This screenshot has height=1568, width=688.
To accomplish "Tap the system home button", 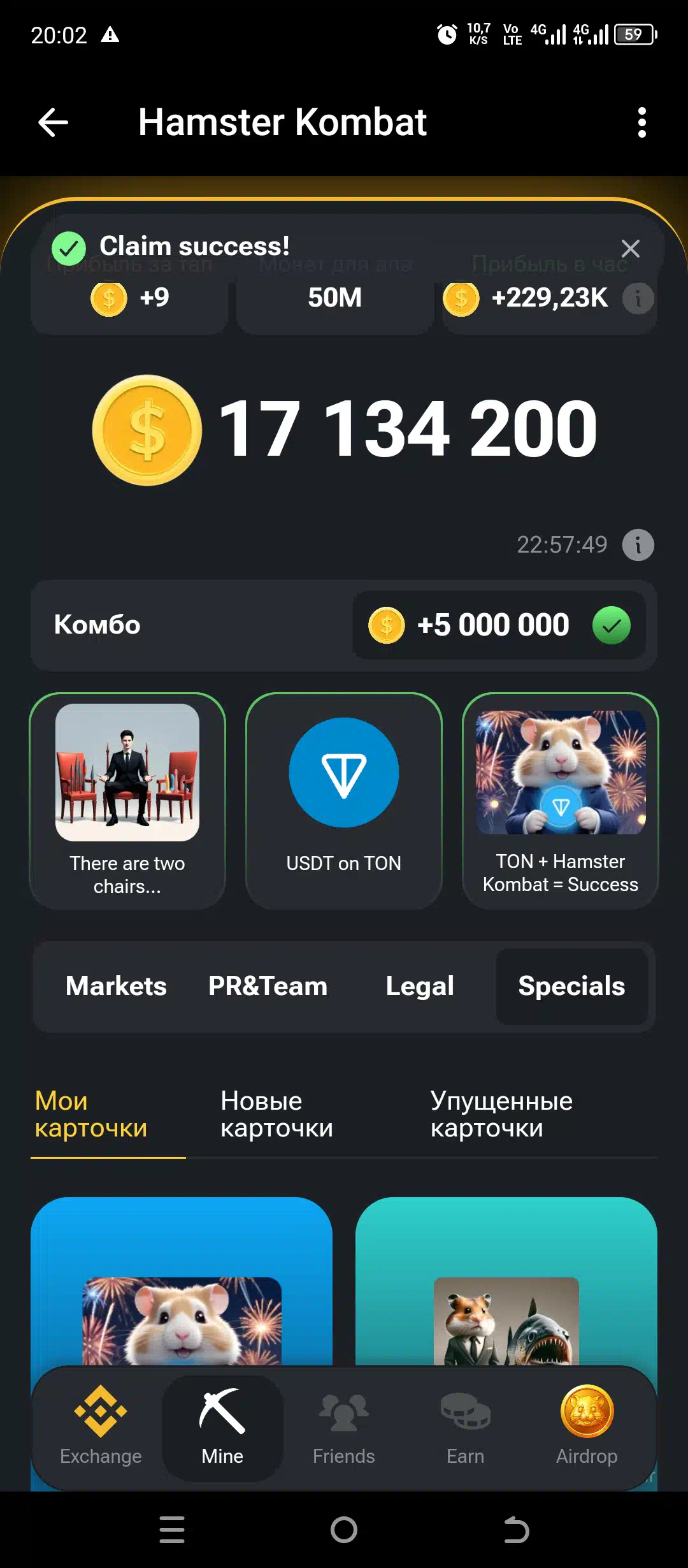I will click(344, 1530).
